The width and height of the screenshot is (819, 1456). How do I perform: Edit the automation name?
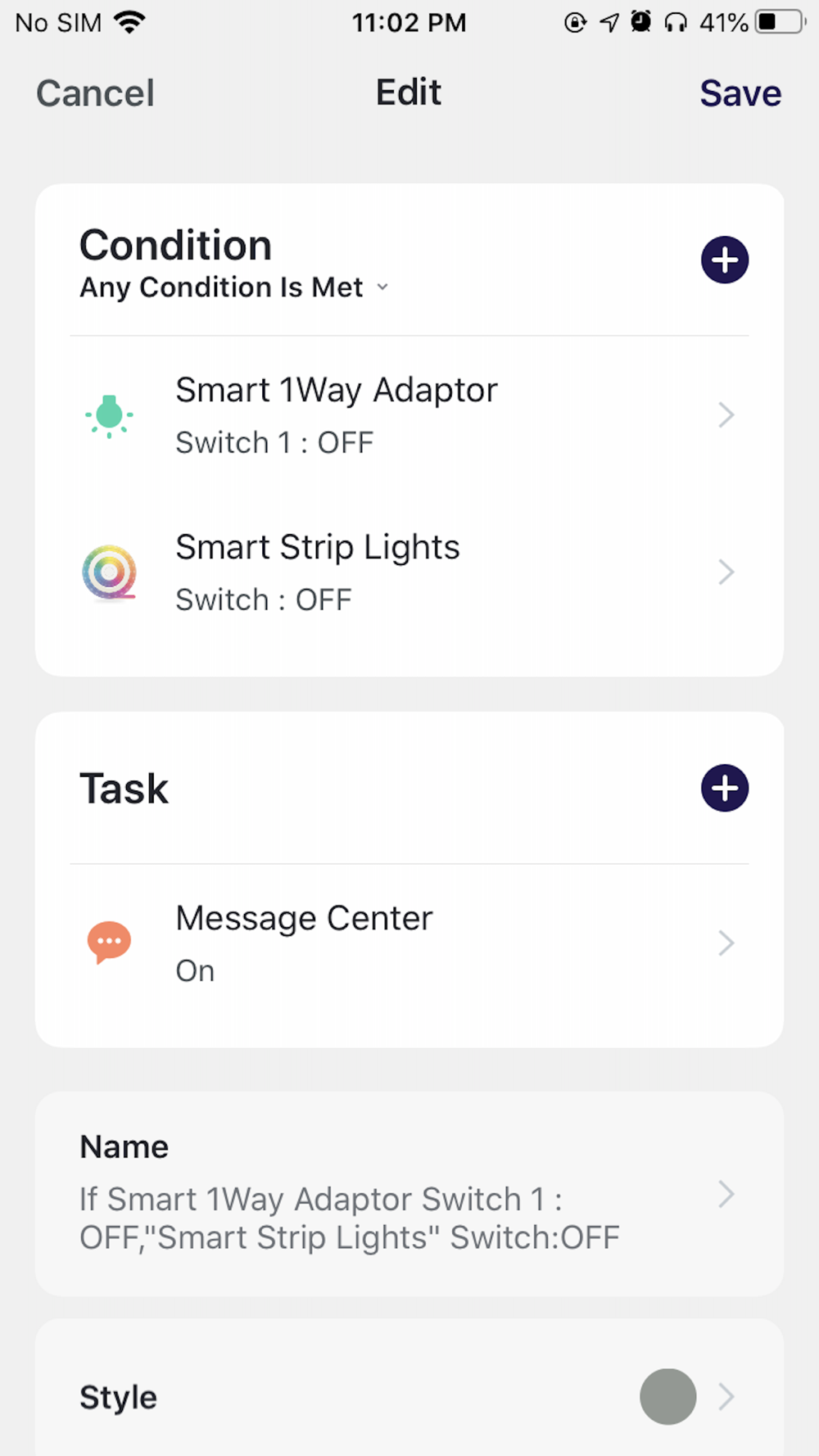point(409,1194)
